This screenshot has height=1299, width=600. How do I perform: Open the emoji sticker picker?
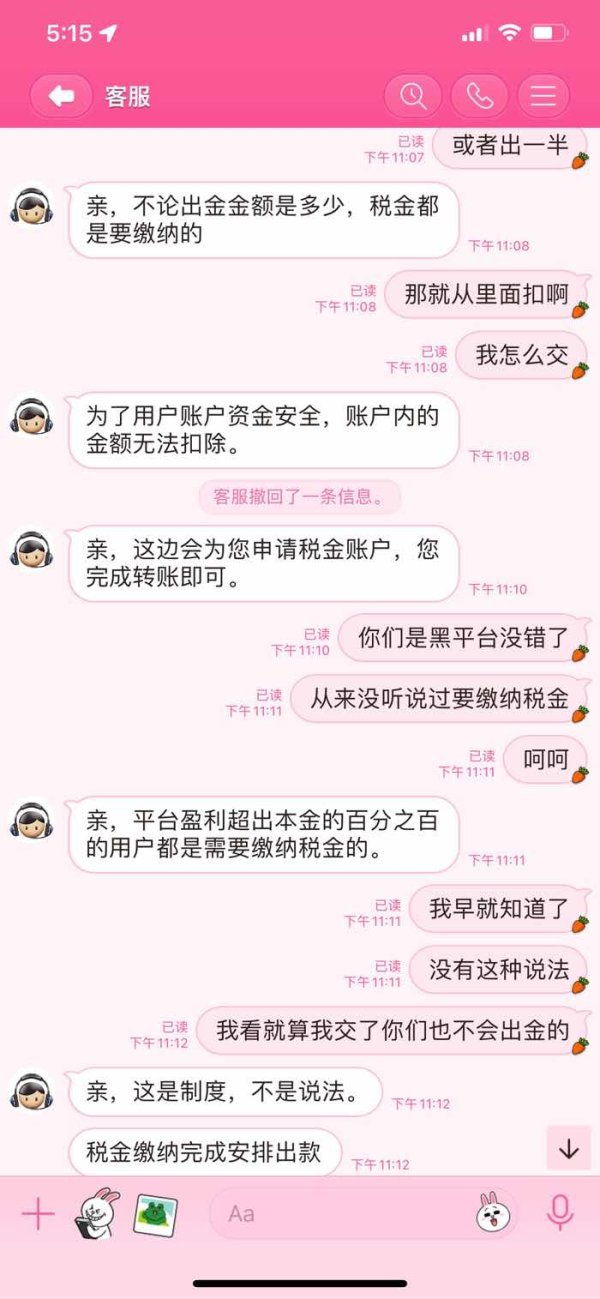489,1213
